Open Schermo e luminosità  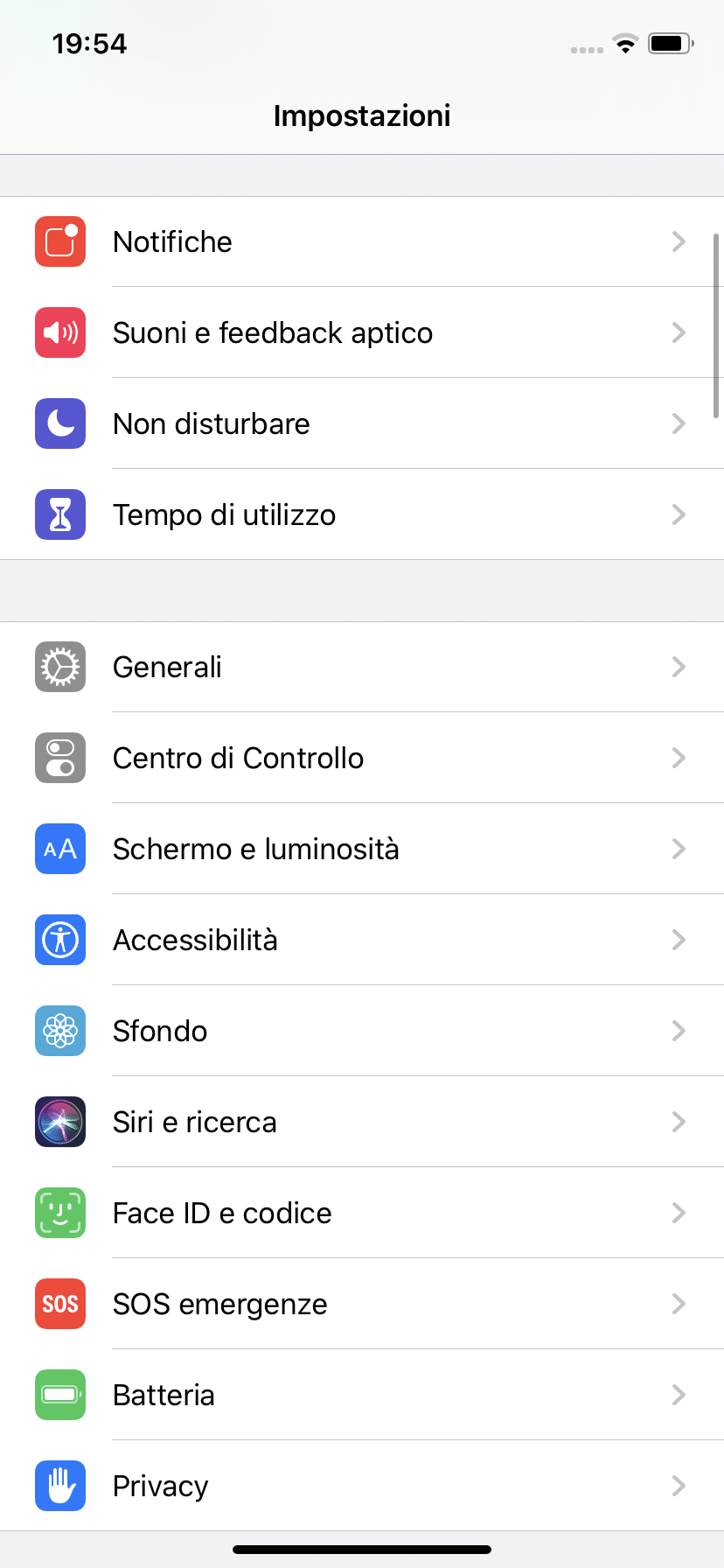point(362,849)
